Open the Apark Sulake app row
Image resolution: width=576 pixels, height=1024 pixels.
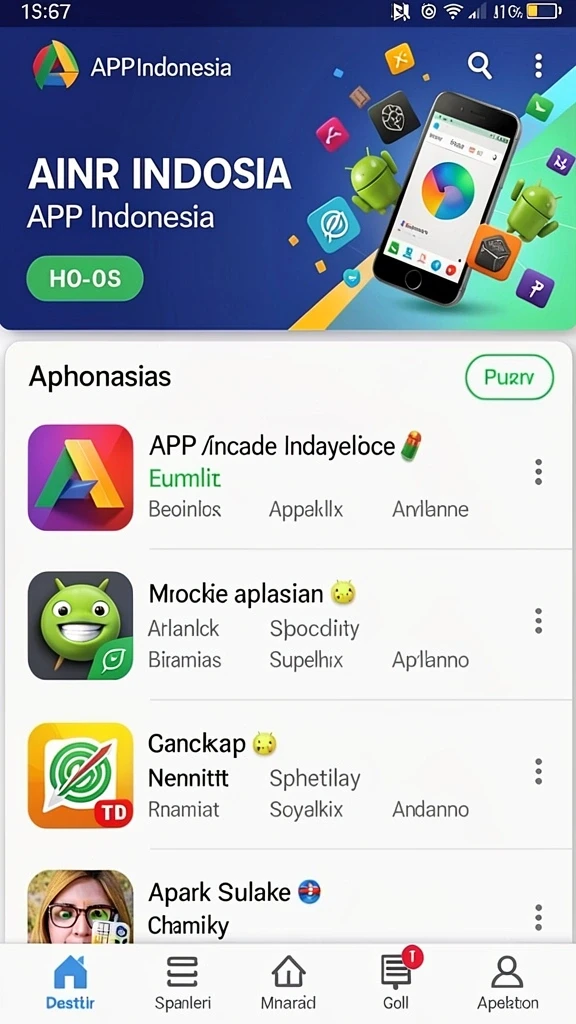coord(288,905)
